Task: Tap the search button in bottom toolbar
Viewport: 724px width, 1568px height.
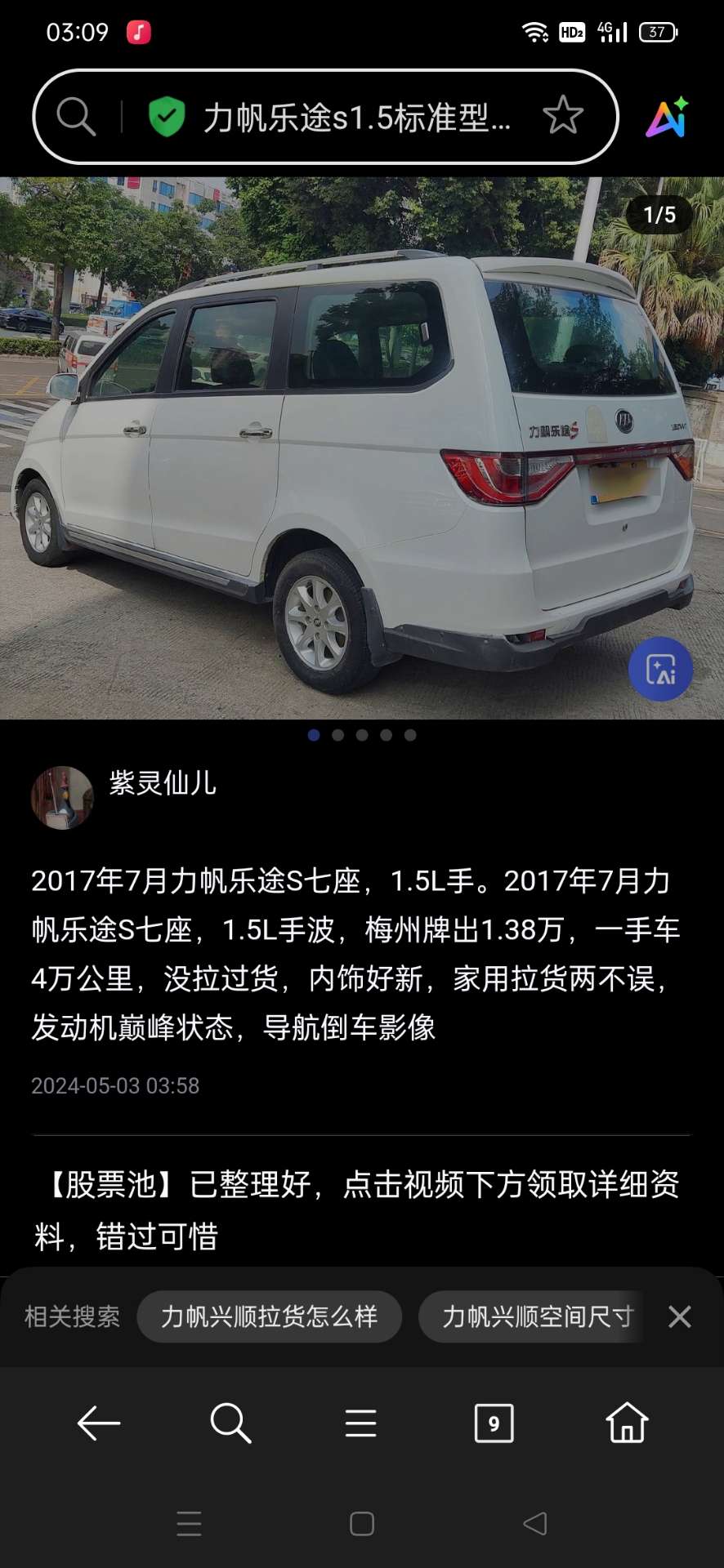Action: pyautogui.click(x=230, y=1423)
